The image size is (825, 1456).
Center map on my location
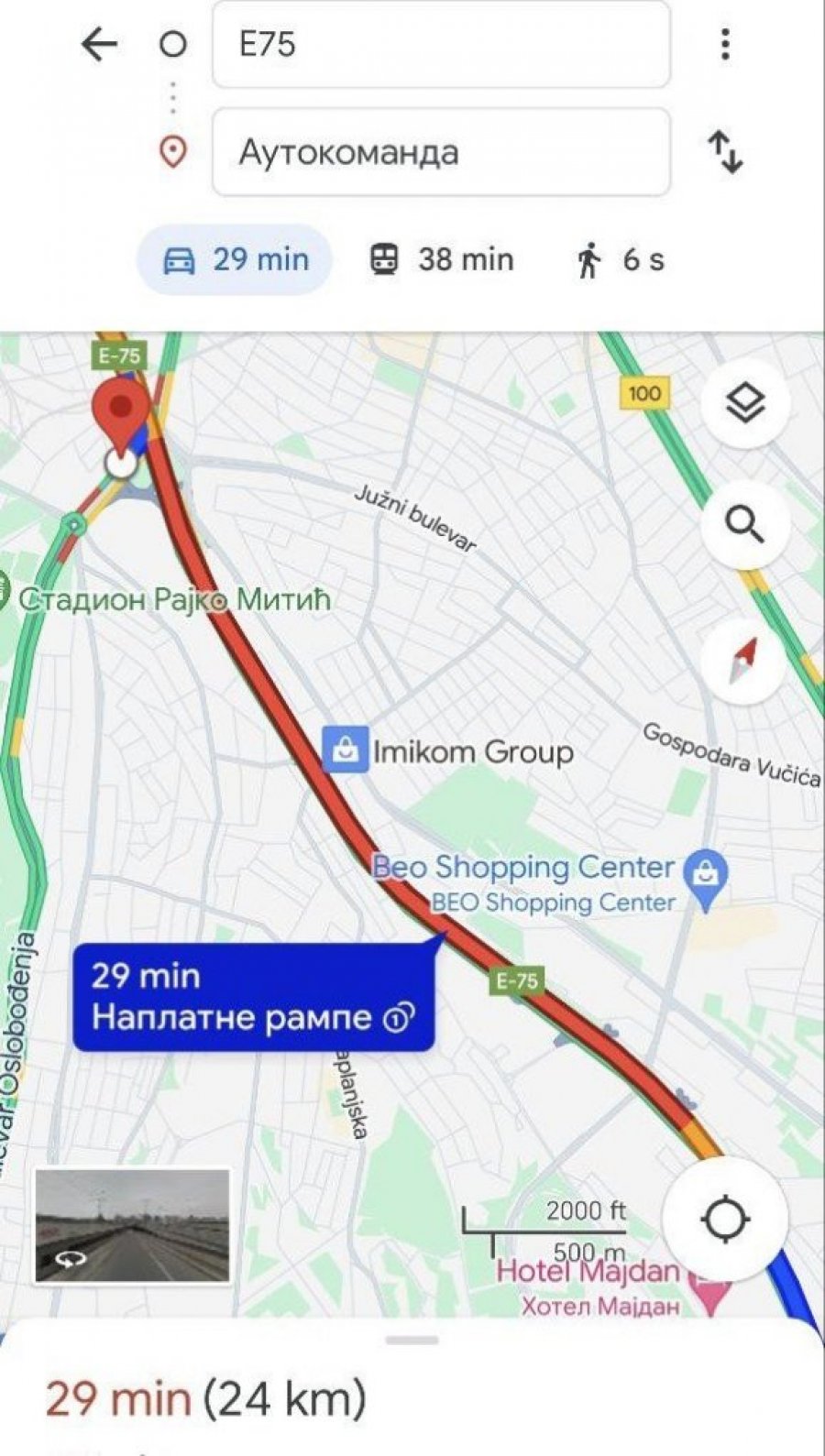[724, 1220]
